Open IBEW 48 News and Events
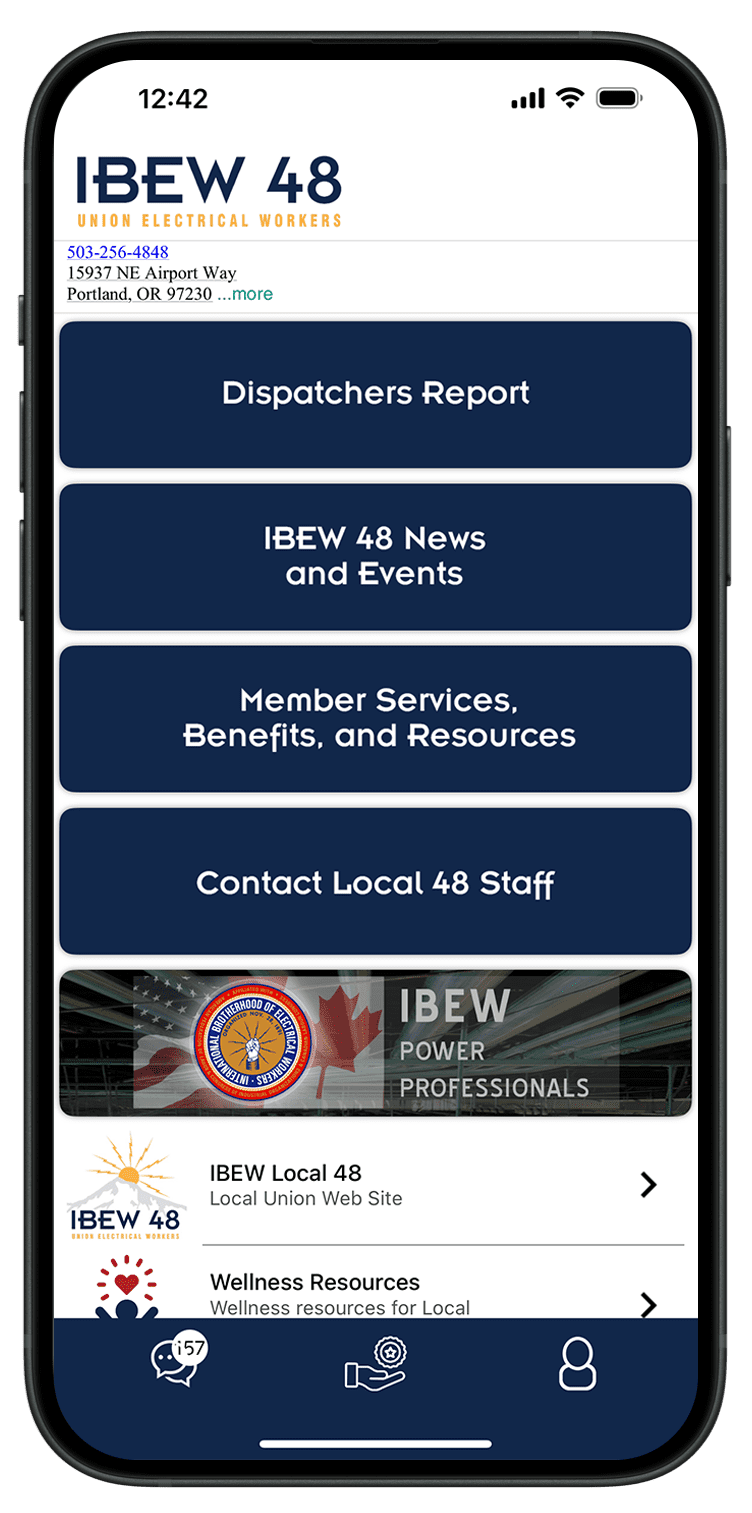 click(x=375, y=557)
